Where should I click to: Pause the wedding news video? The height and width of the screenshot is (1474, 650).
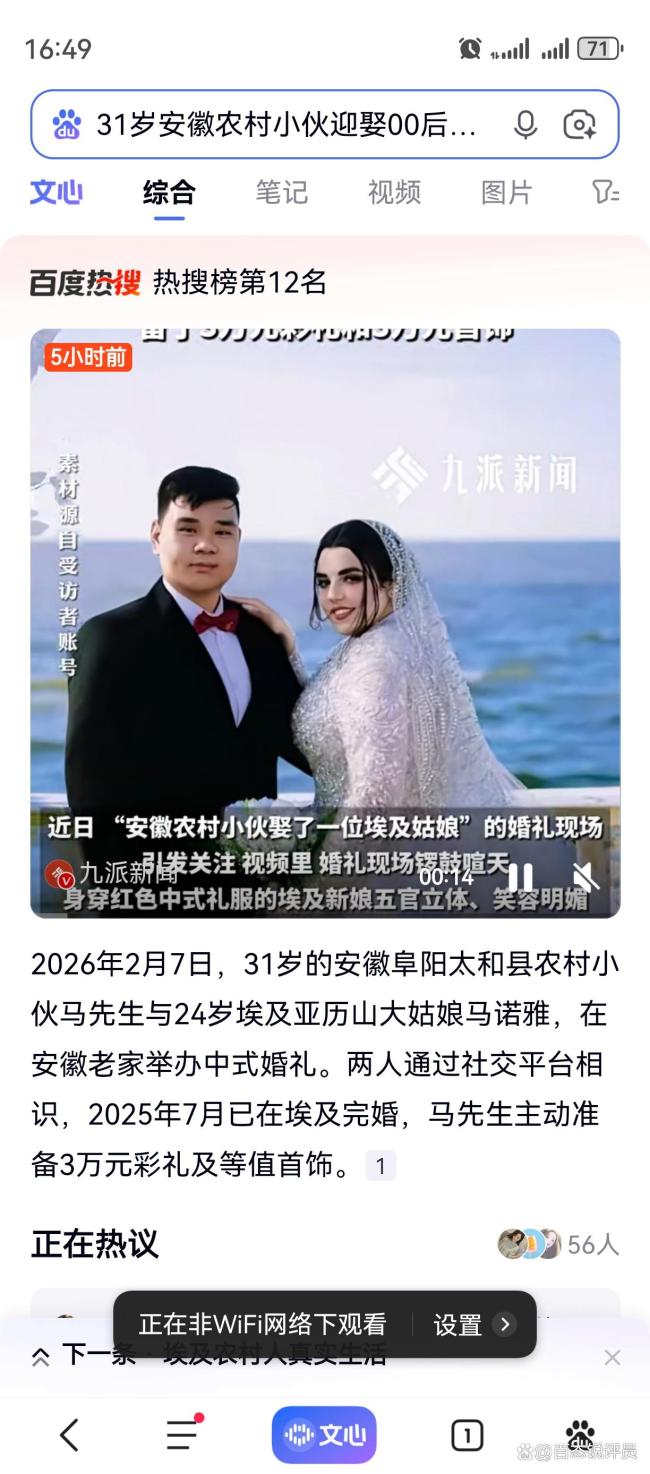520,878
